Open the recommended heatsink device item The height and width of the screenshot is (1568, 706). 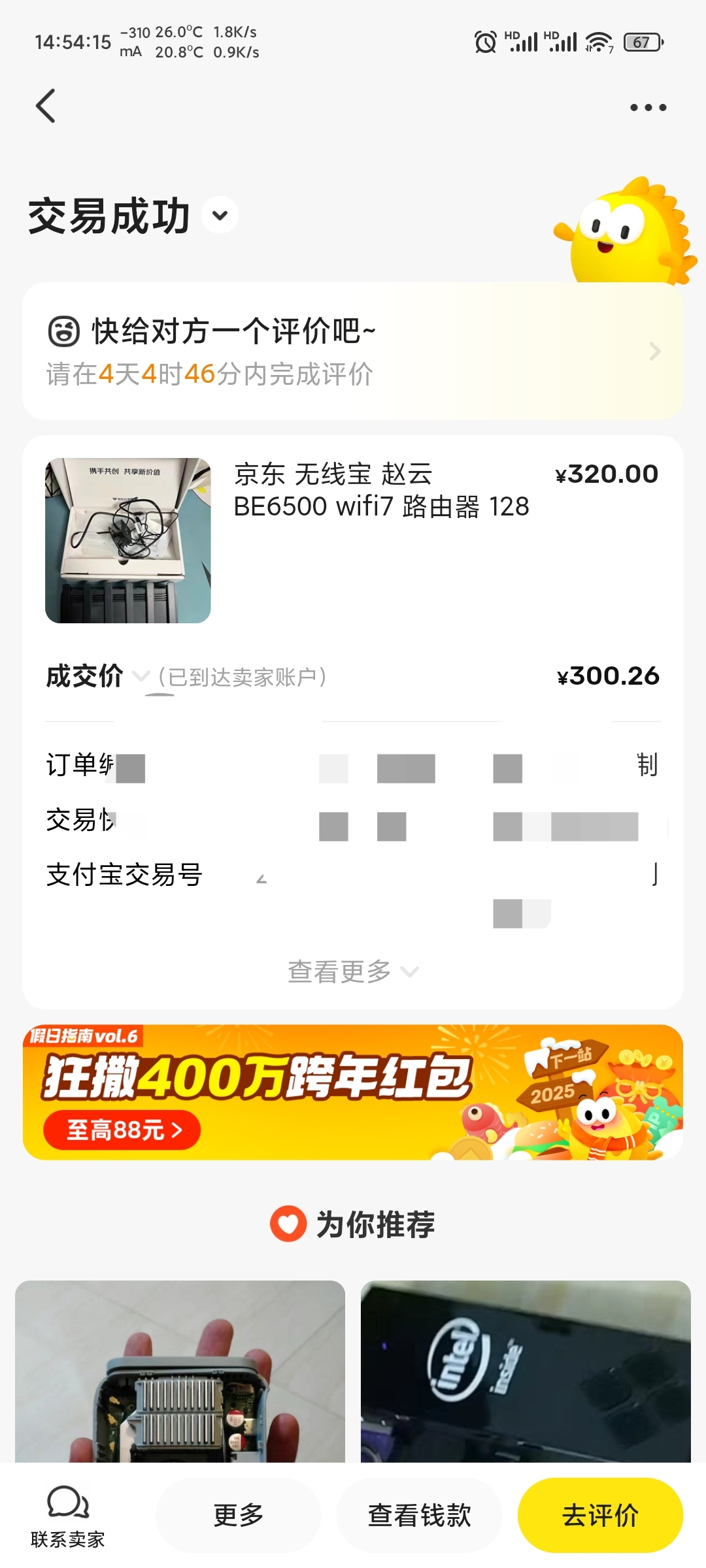(180, 1371)
